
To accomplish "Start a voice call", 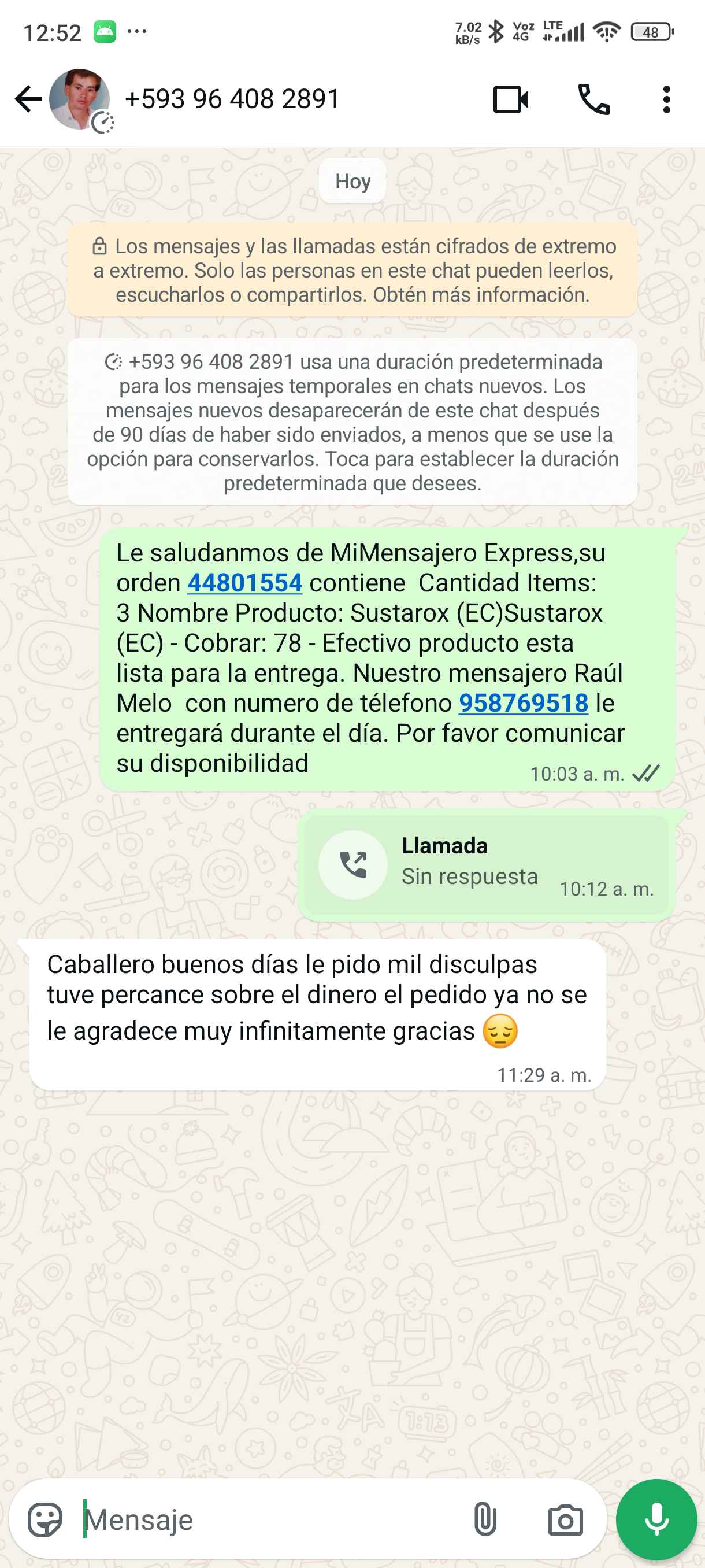I will (x=593, y=99).
